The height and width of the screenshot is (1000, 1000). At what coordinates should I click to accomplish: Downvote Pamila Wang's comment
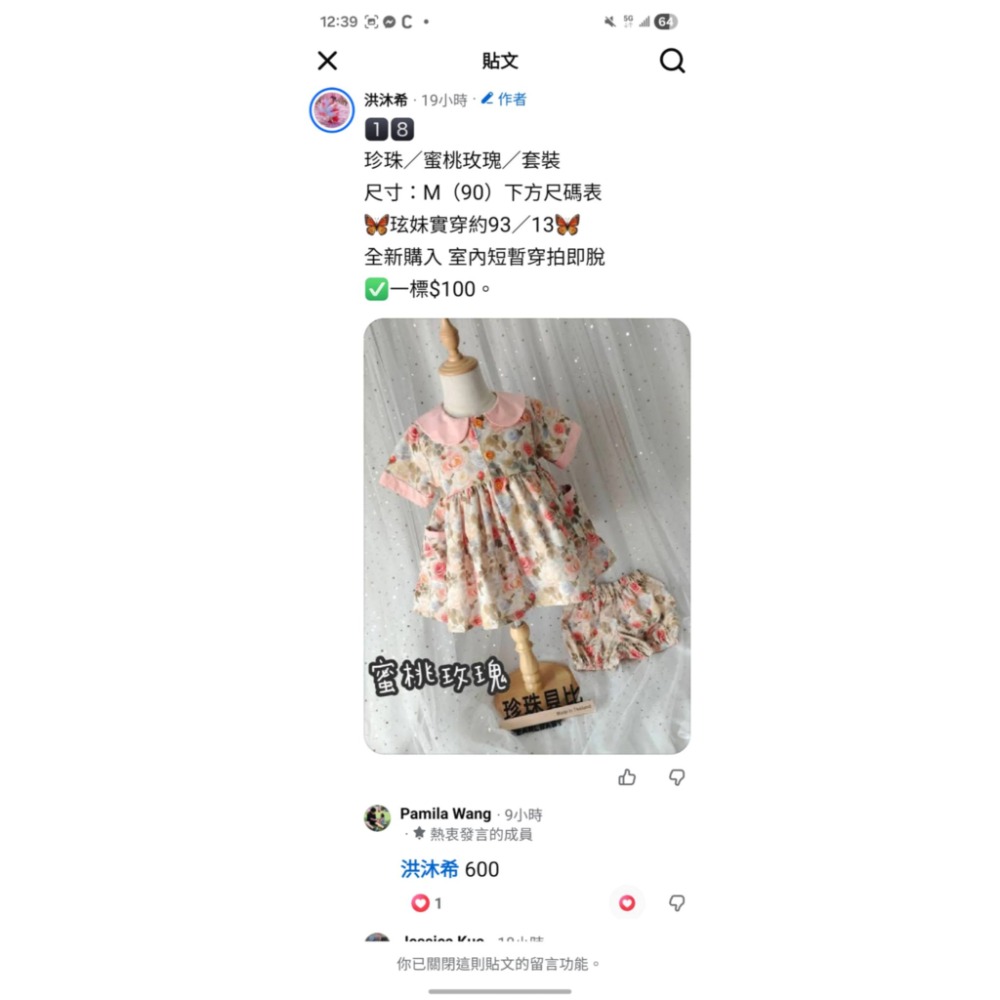click(677, 903)
